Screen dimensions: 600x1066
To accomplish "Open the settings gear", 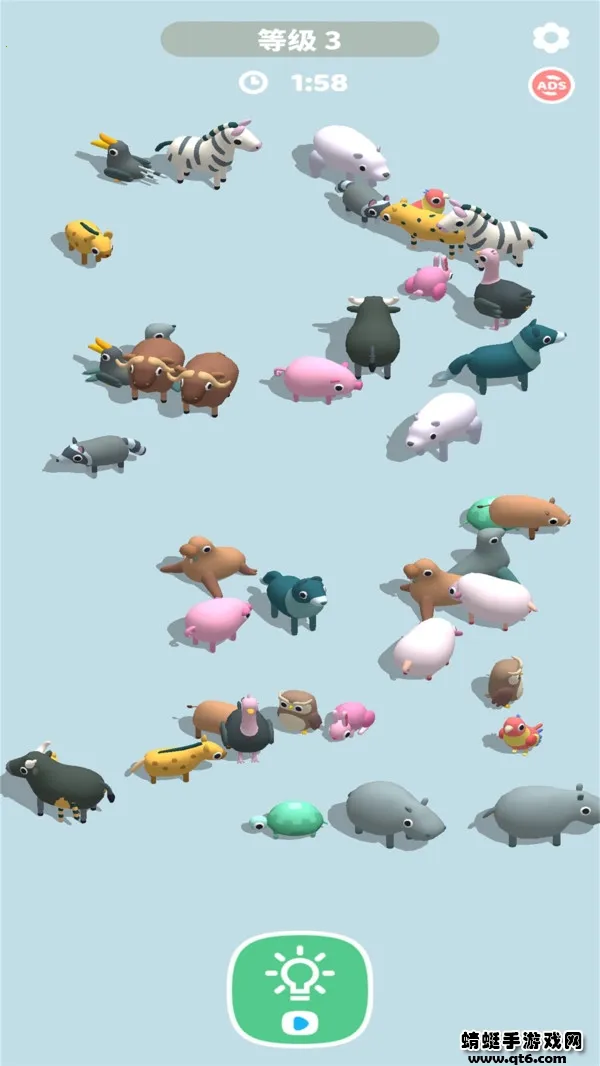I will [x=550, y=38].
